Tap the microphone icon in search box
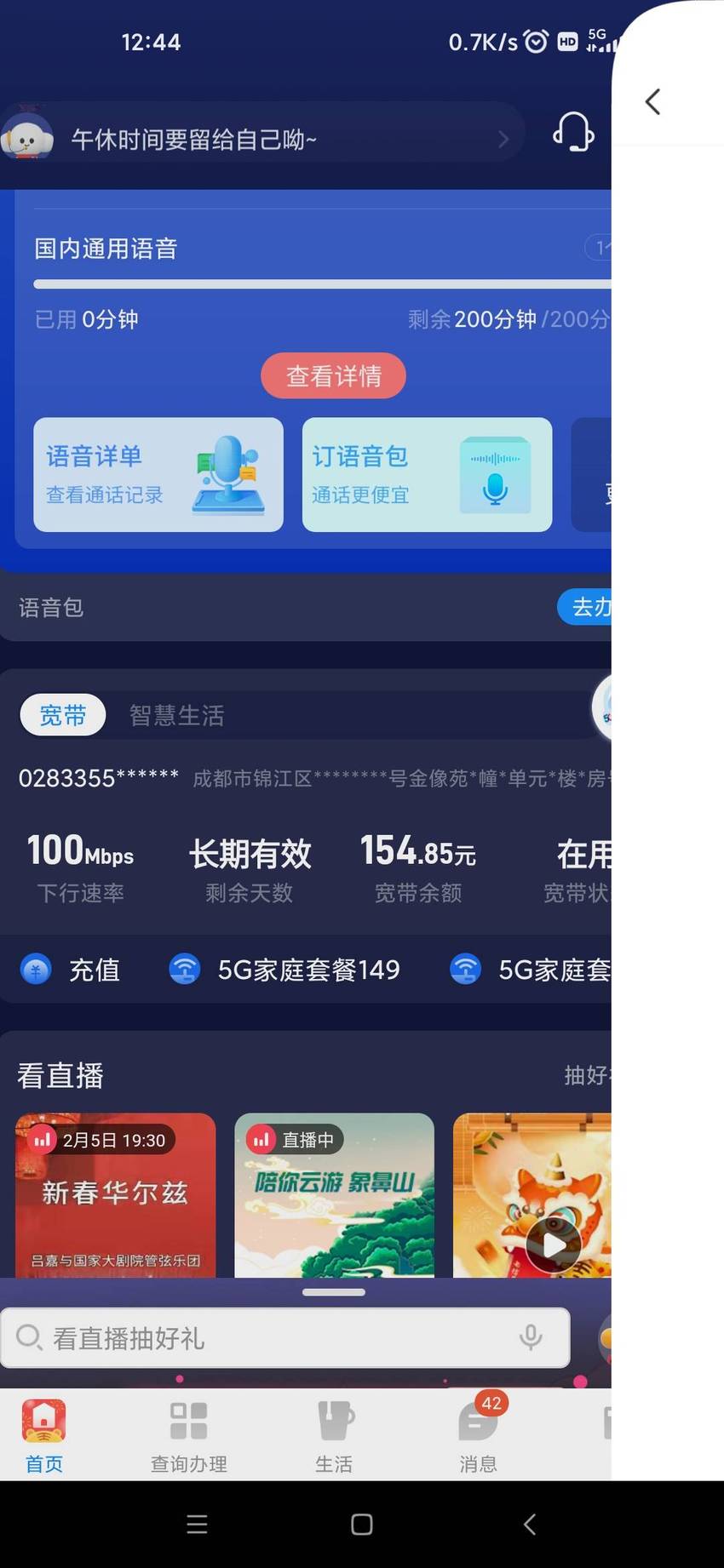Viewport: 724px width, 1568px height. pos(531,1337)
